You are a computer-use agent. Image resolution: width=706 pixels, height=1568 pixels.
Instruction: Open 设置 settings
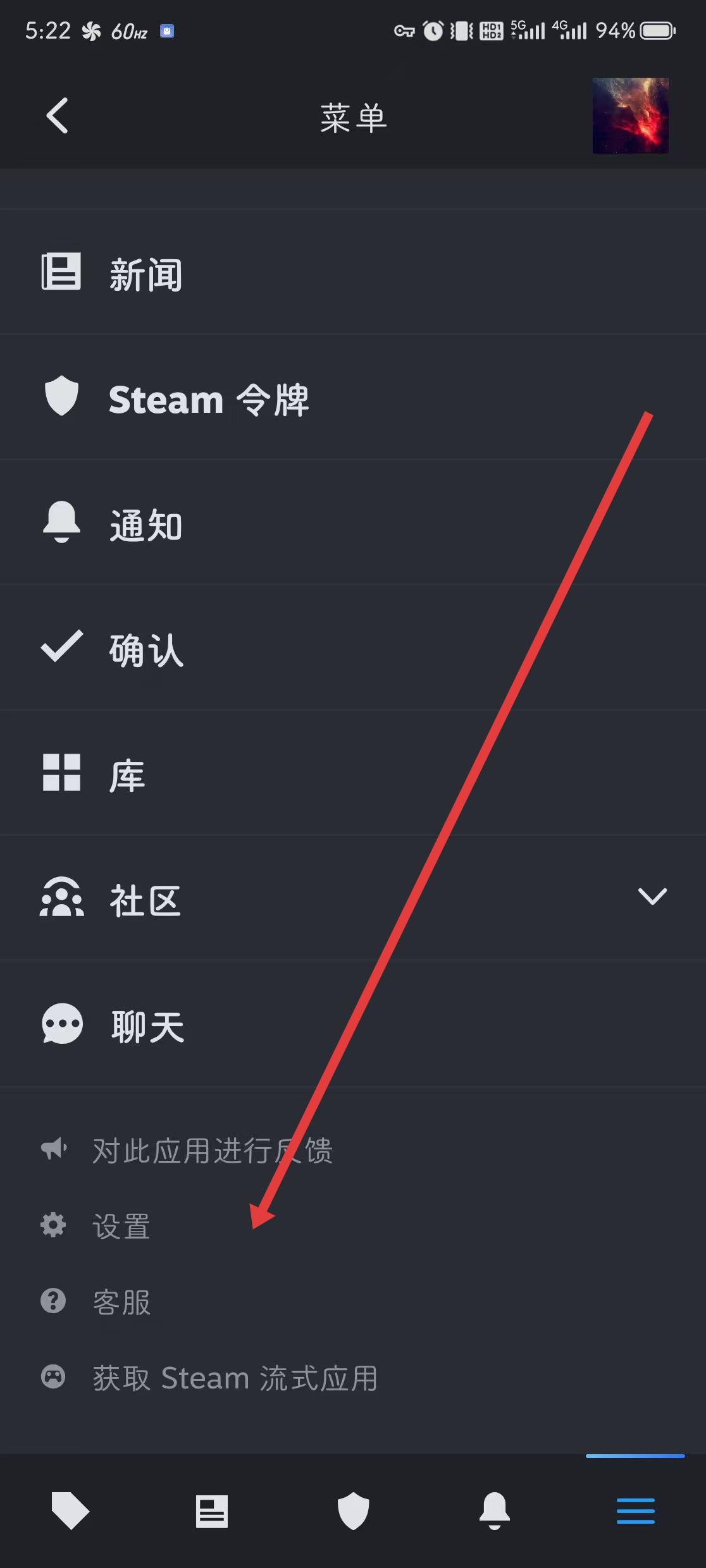tap(120, 1226)
